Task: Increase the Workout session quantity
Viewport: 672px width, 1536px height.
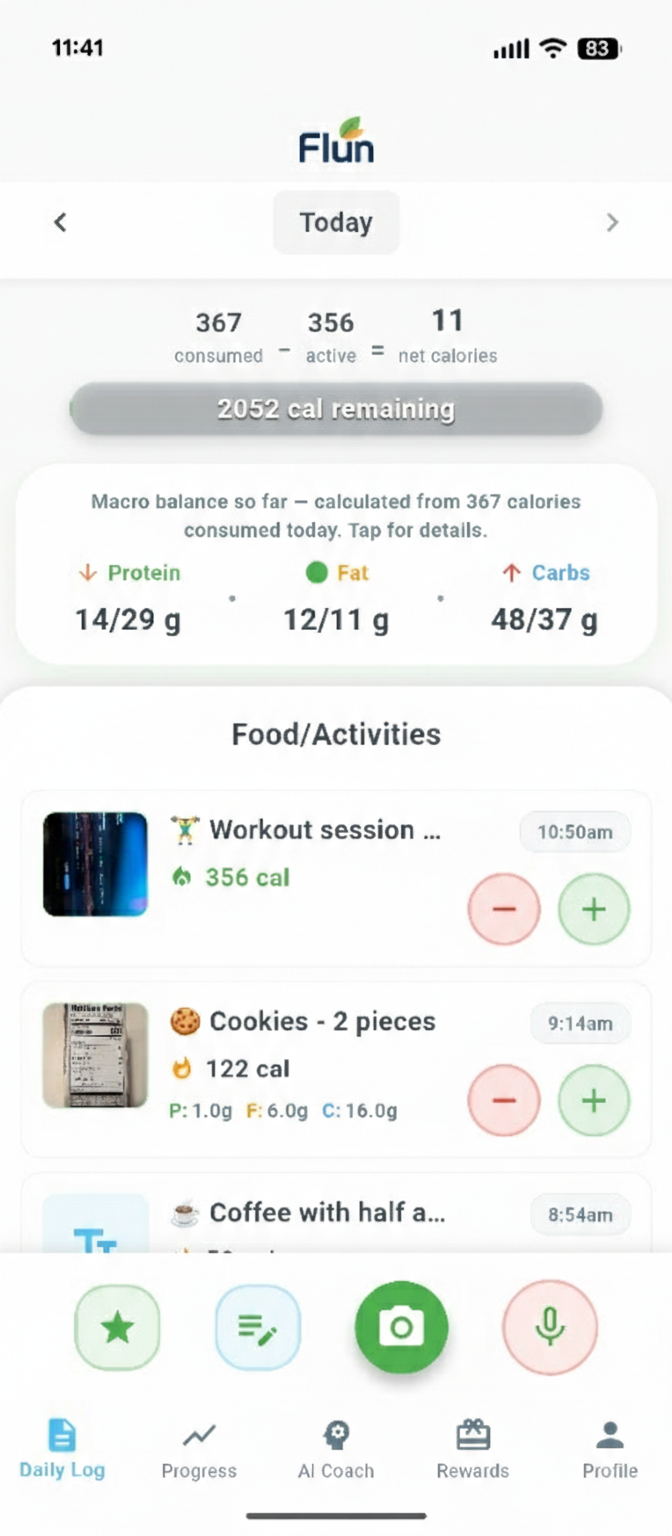Action: [x=594, y=909]
